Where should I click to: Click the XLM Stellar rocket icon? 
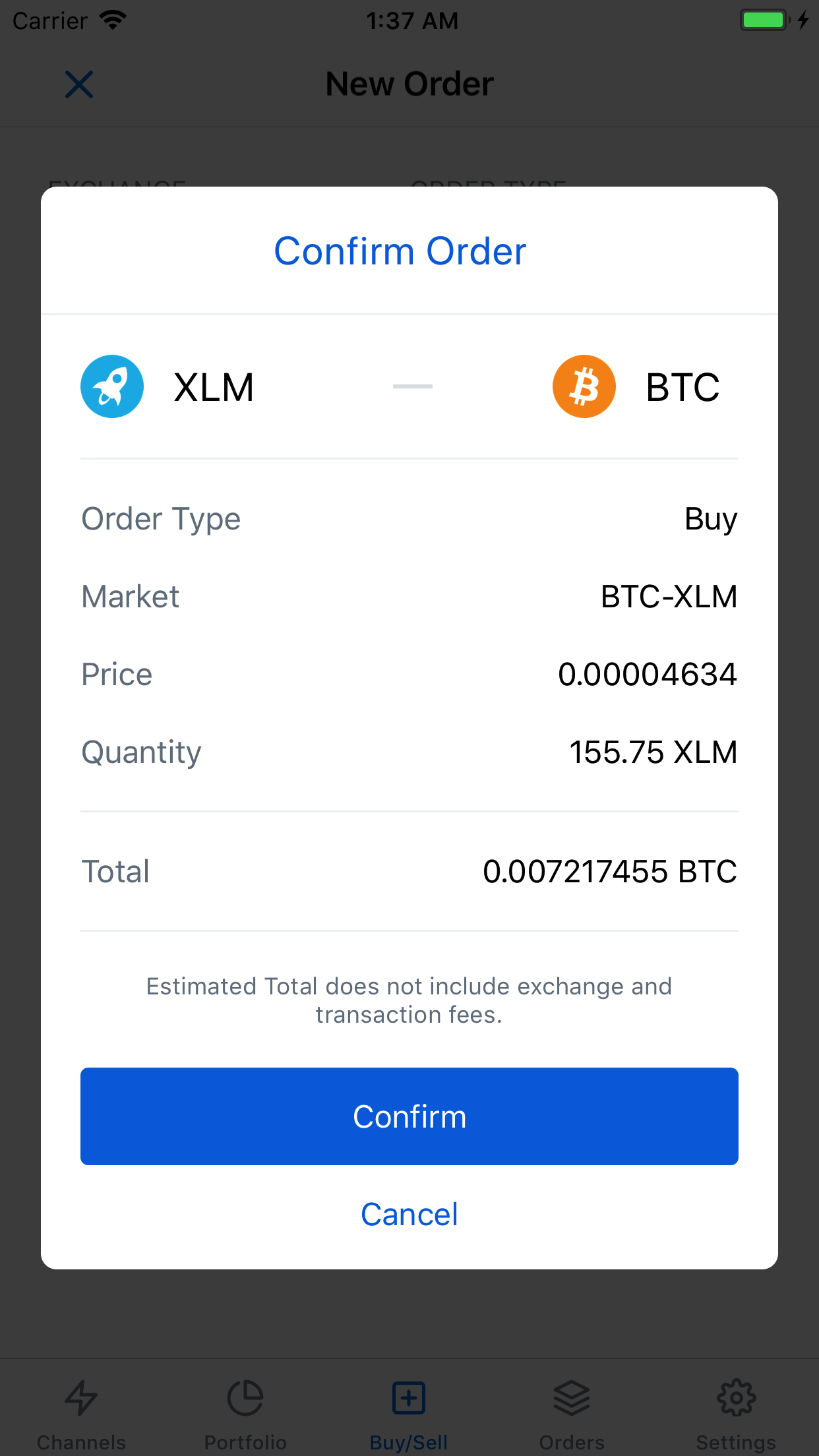pos(111,386)
